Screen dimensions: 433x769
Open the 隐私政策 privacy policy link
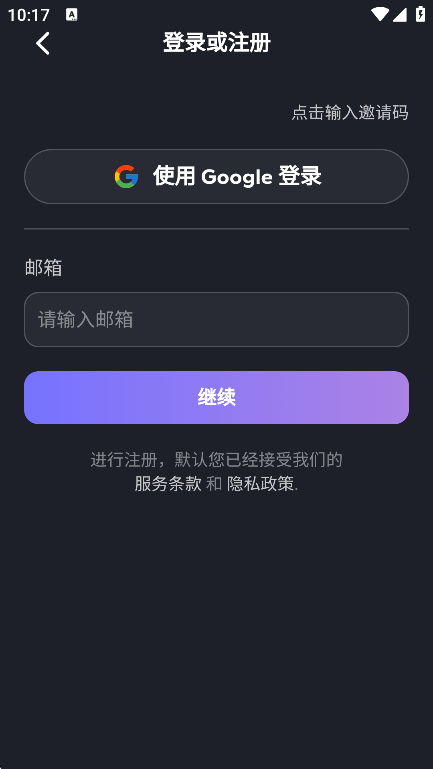click(260, 485)
